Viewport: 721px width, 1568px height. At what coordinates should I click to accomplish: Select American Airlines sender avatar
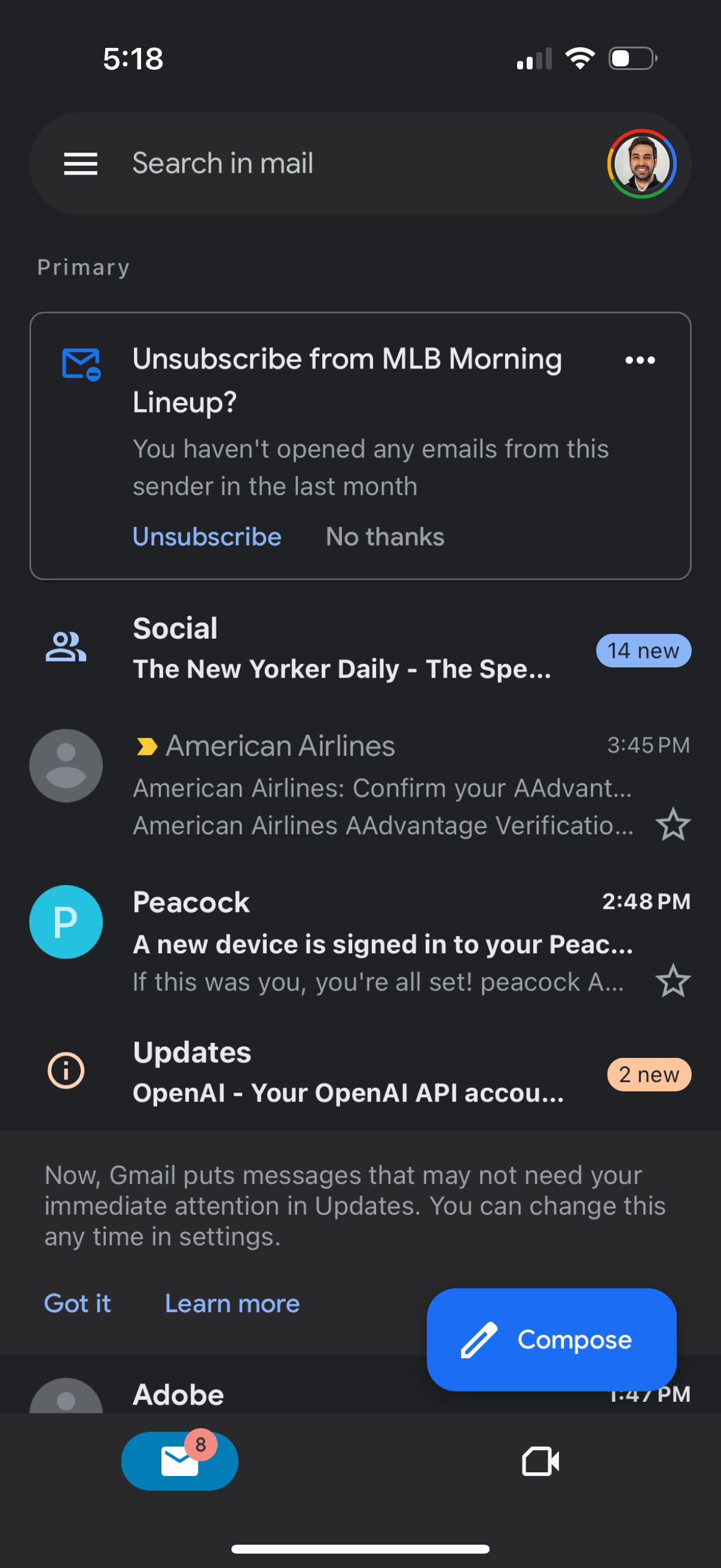tap(66, 765)
